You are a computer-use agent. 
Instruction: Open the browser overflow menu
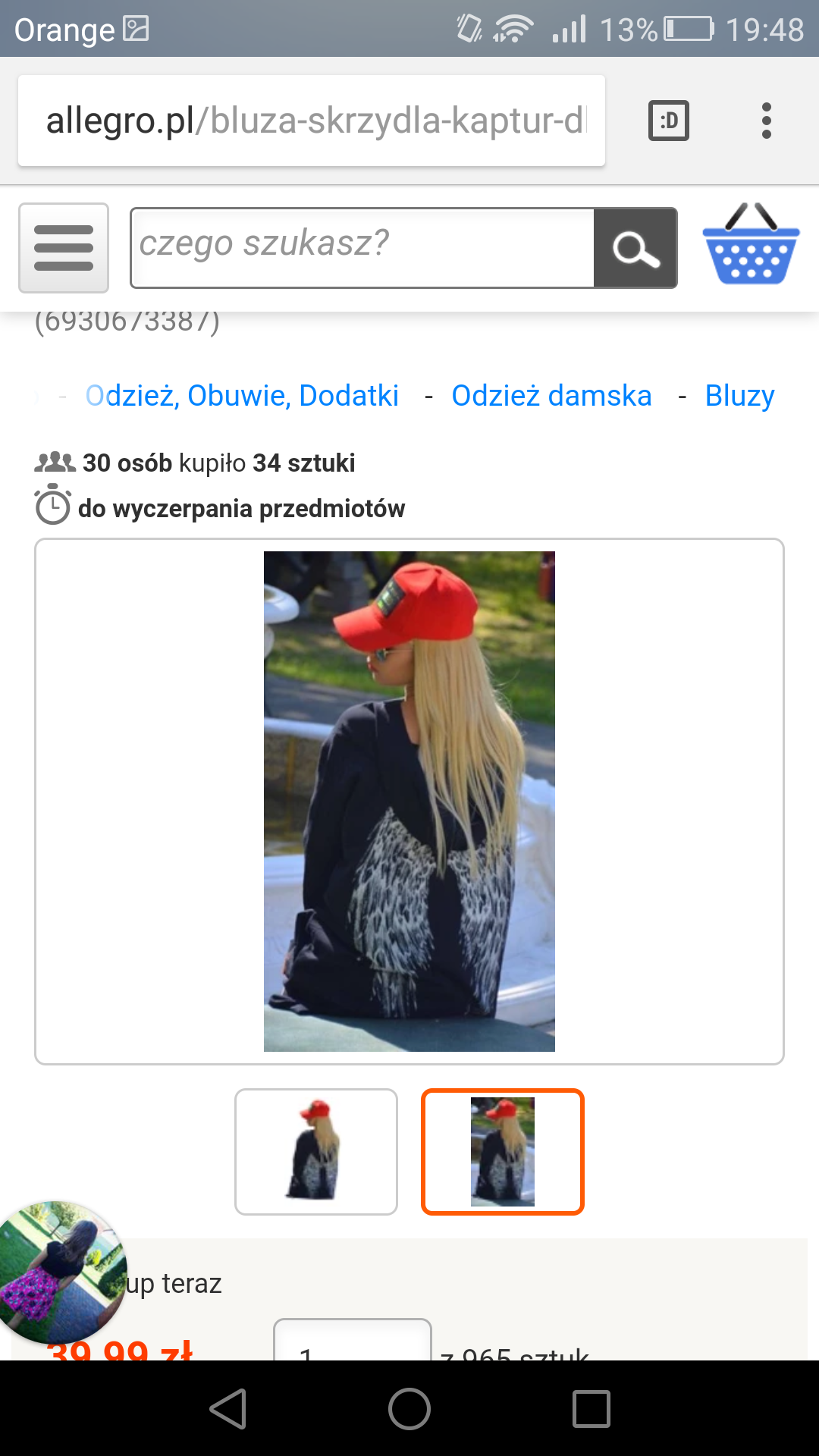(x=766, y=121)
